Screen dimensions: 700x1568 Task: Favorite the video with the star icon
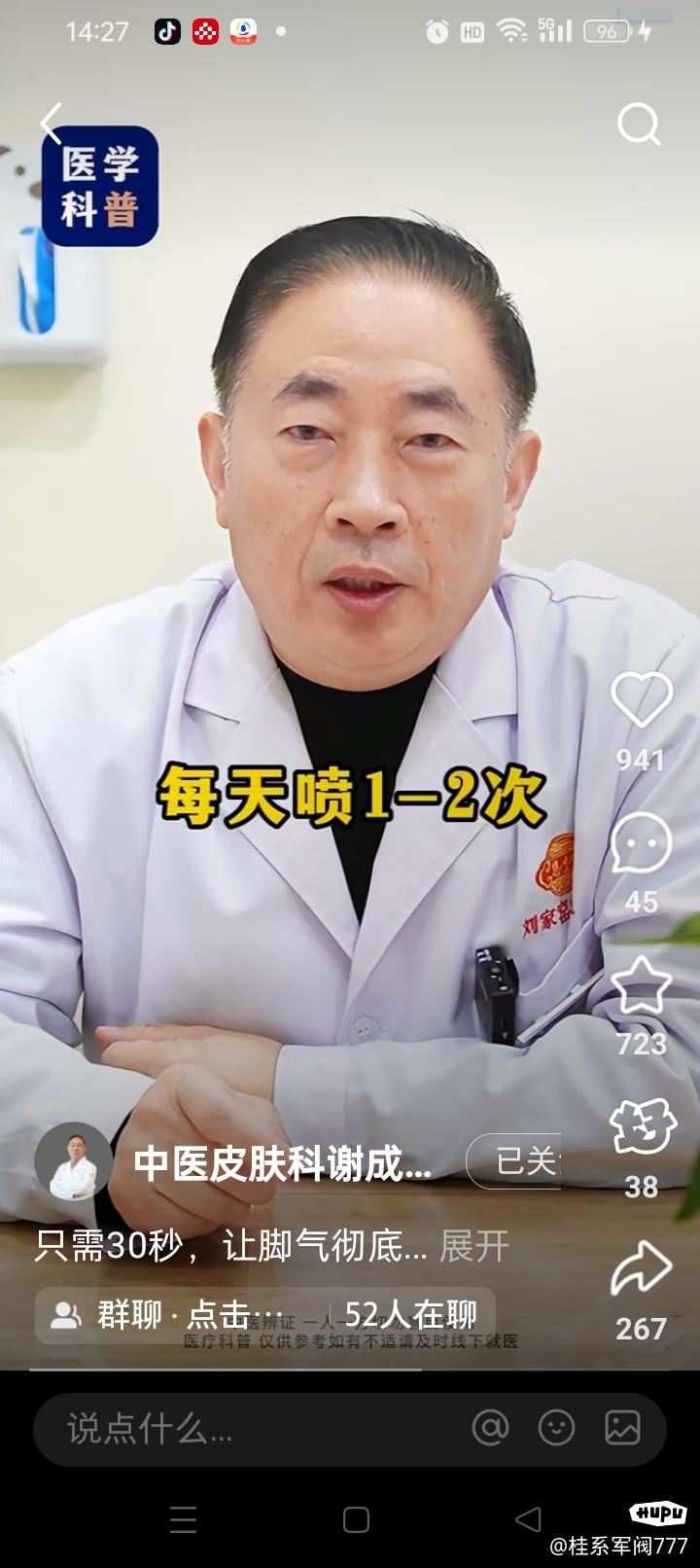[x=641, y=984]
